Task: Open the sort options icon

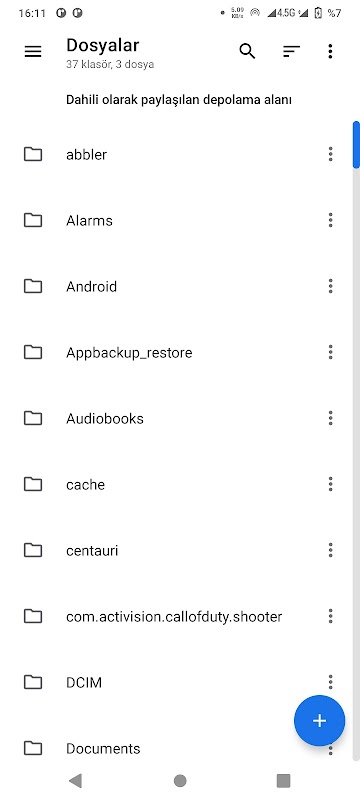Action: [x=292, y=52]
